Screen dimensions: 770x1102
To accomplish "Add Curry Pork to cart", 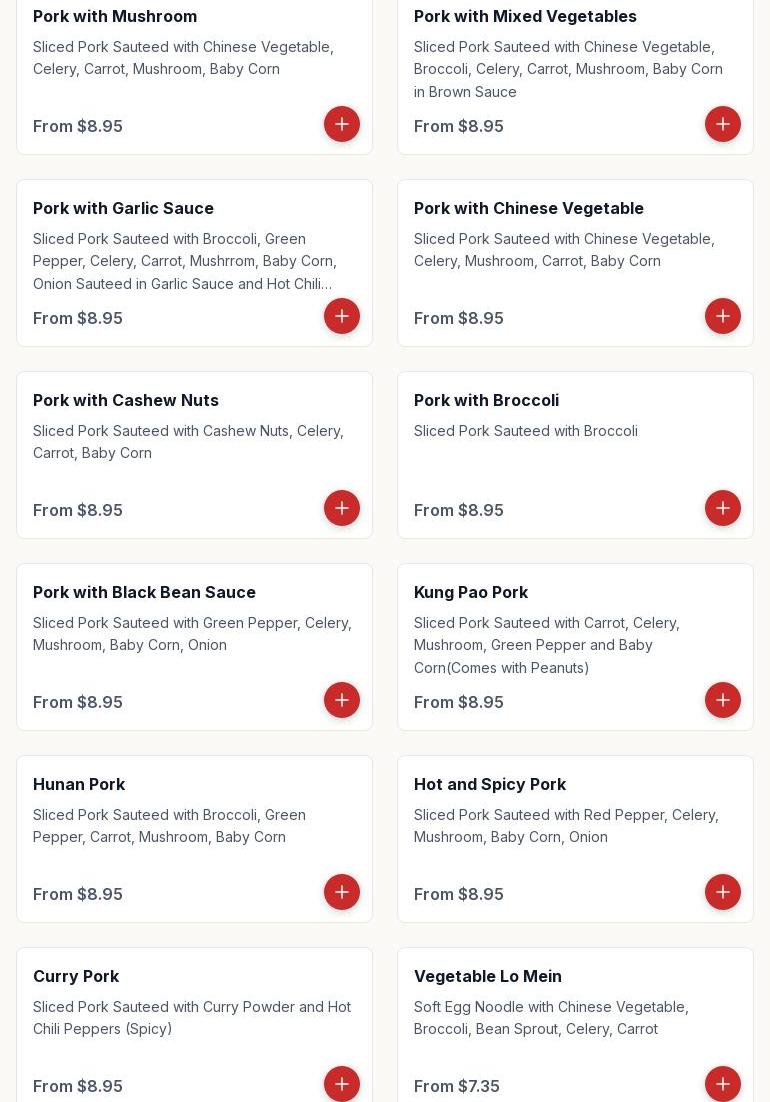I will point(342,1084).
